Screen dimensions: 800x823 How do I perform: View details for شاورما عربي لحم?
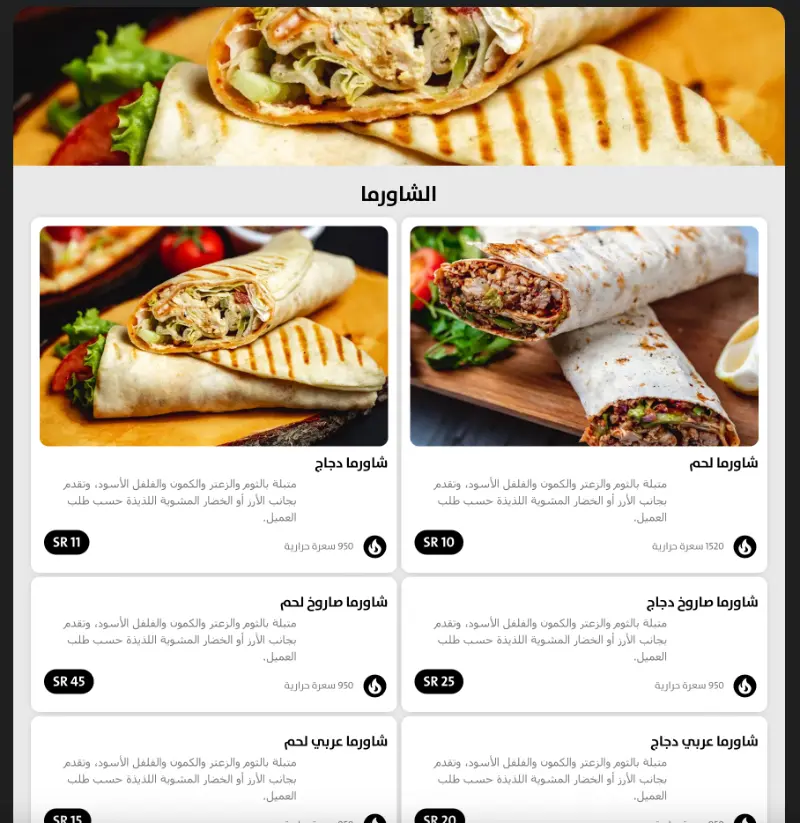click(x=214, y=770)
